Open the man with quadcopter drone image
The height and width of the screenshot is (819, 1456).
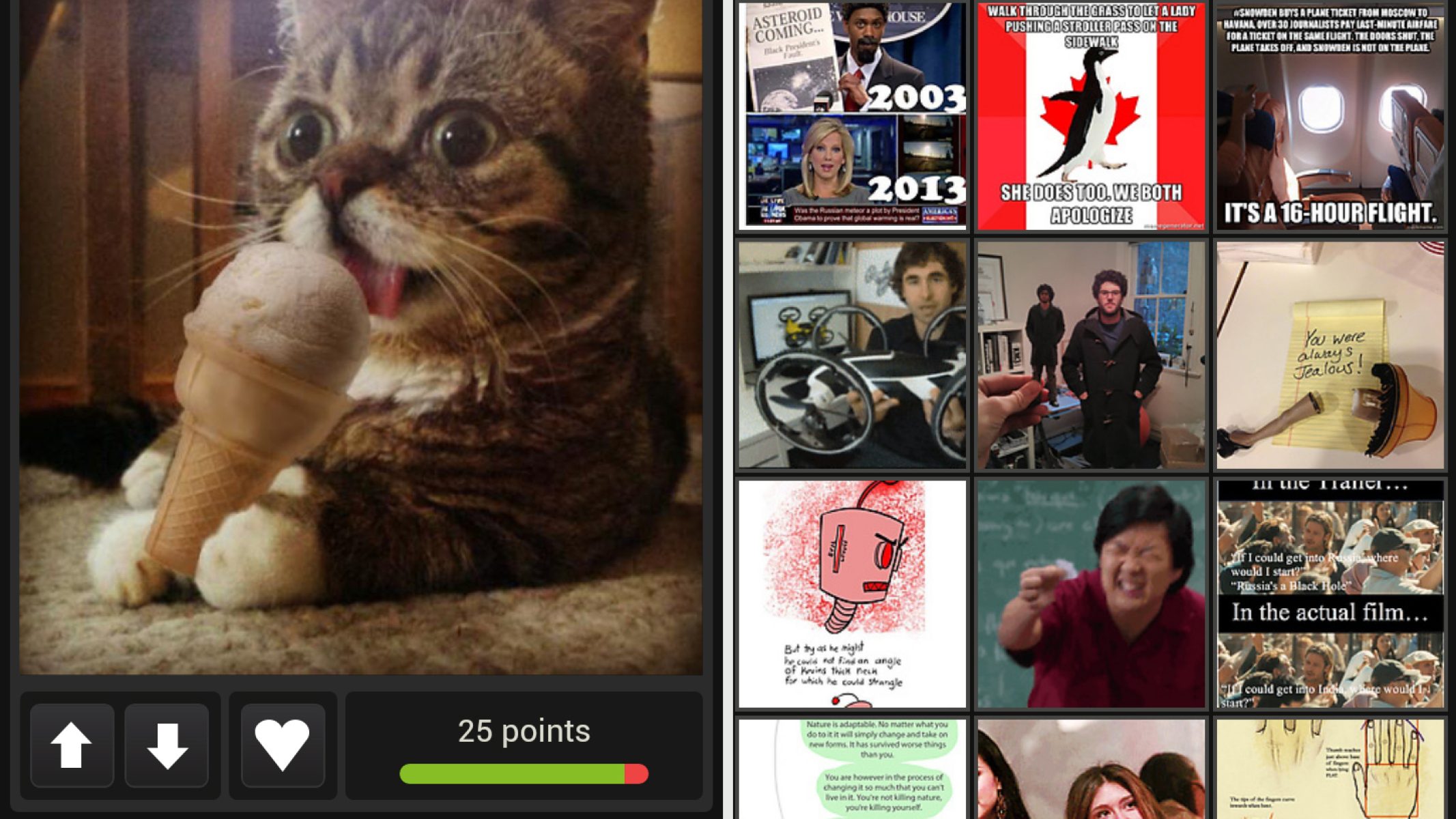click(x=852, y=354)
